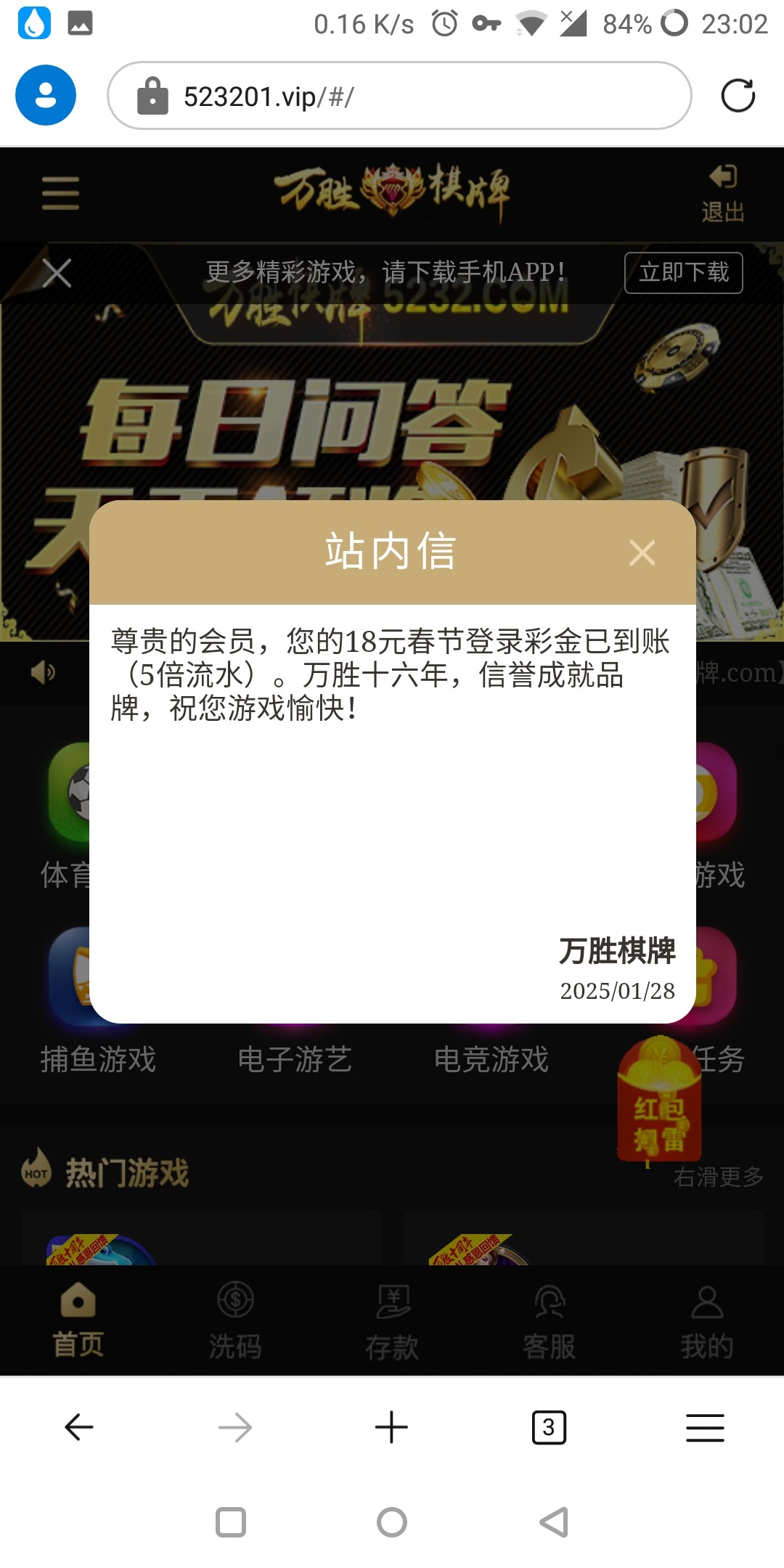Go to the 我的 tab
Screen dimensions: 784x1568
(x=706, y=1321)
